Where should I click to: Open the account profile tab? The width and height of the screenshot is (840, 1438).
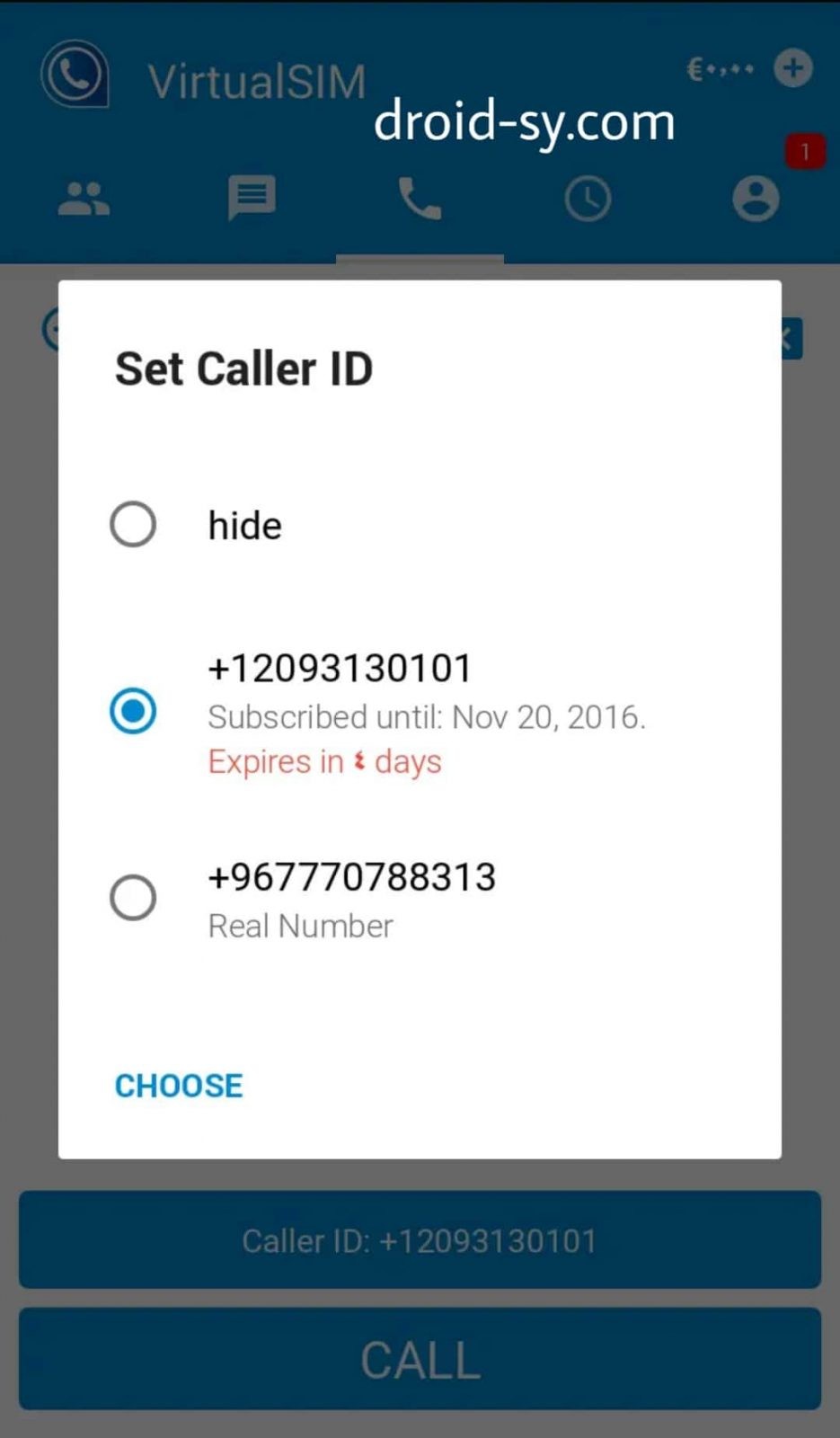pos(756,199)
